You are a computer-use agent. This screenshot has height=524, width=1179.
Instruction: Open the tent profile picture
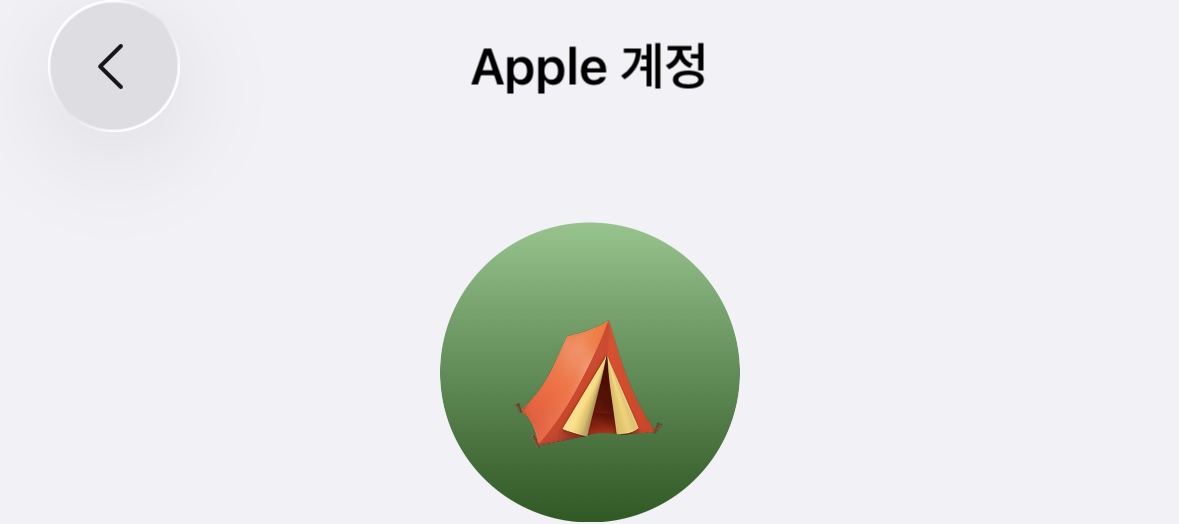pos(589,372)
